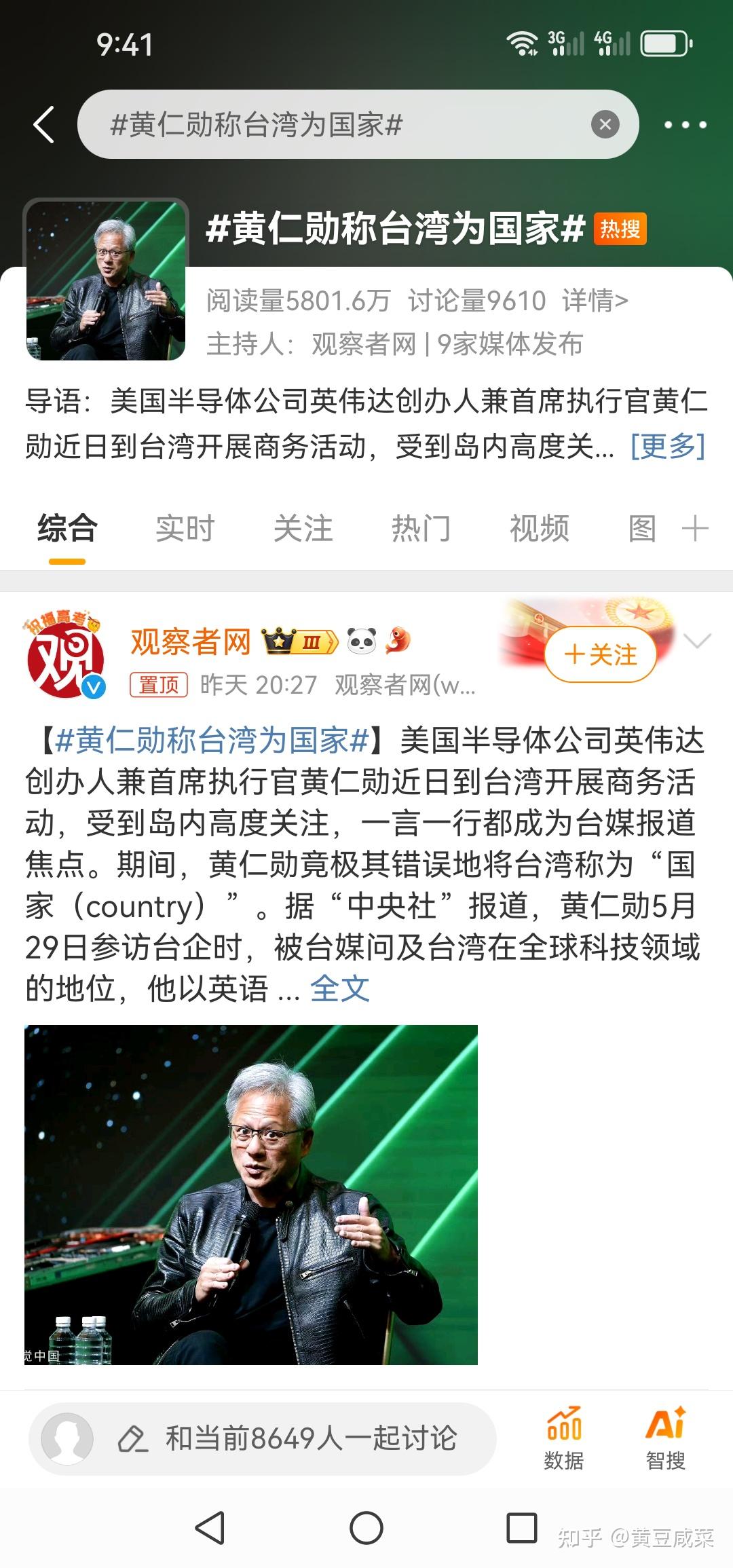The image size is (733, 1568).
Task: Switch to the 视频 tab
Action: [x=539, y=529]
